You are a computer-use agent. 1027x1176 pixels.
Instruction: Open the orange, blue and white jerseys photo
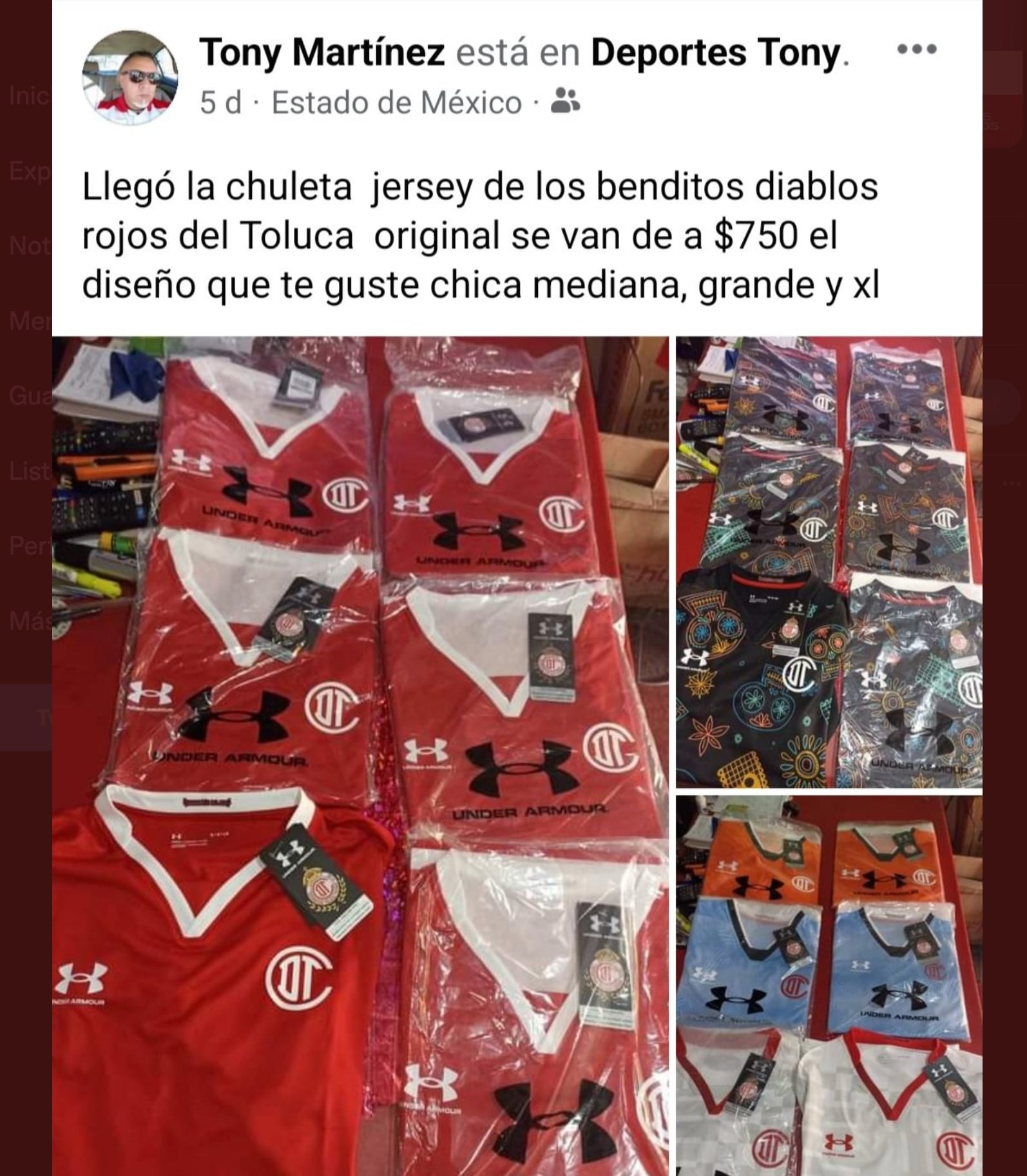pos(829,985)
